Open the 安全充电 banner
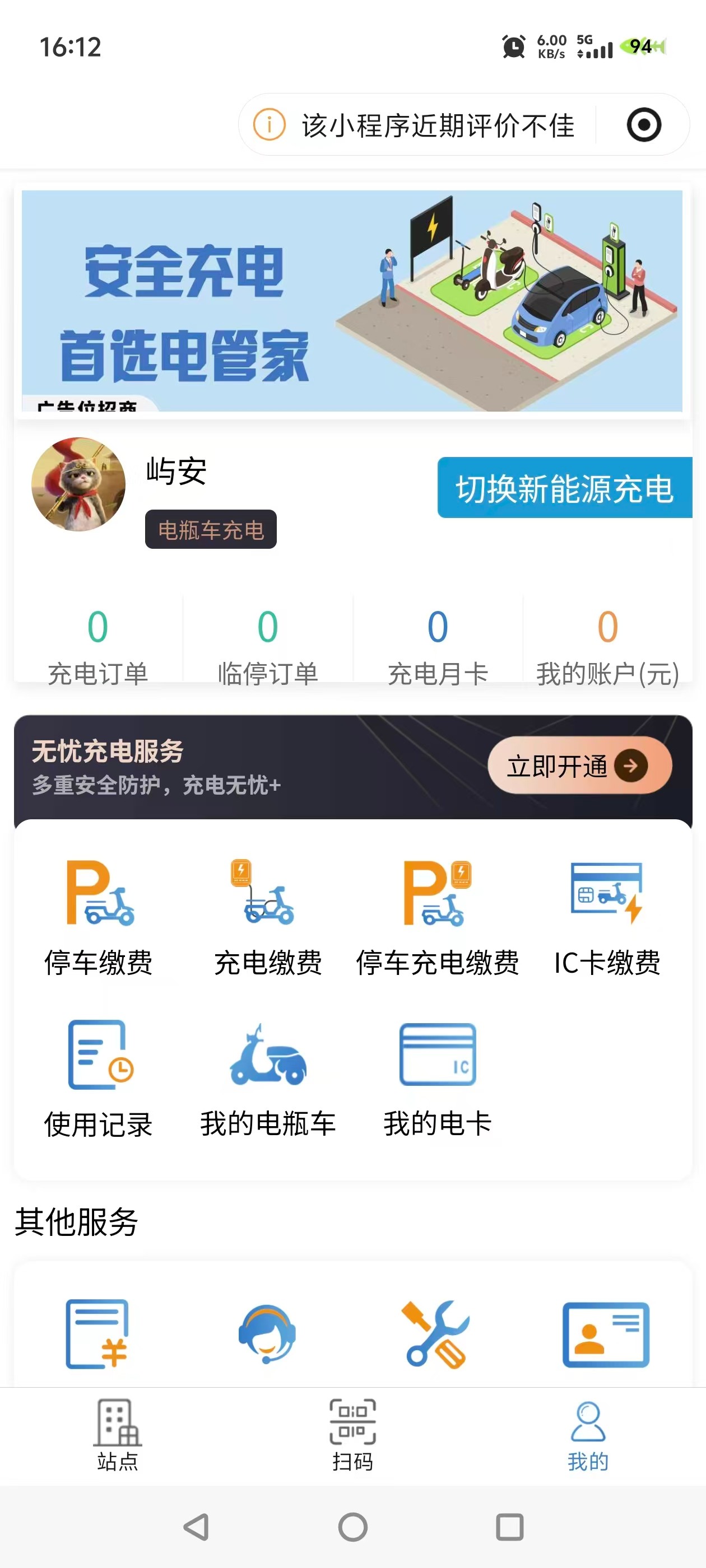 (352, 301)
